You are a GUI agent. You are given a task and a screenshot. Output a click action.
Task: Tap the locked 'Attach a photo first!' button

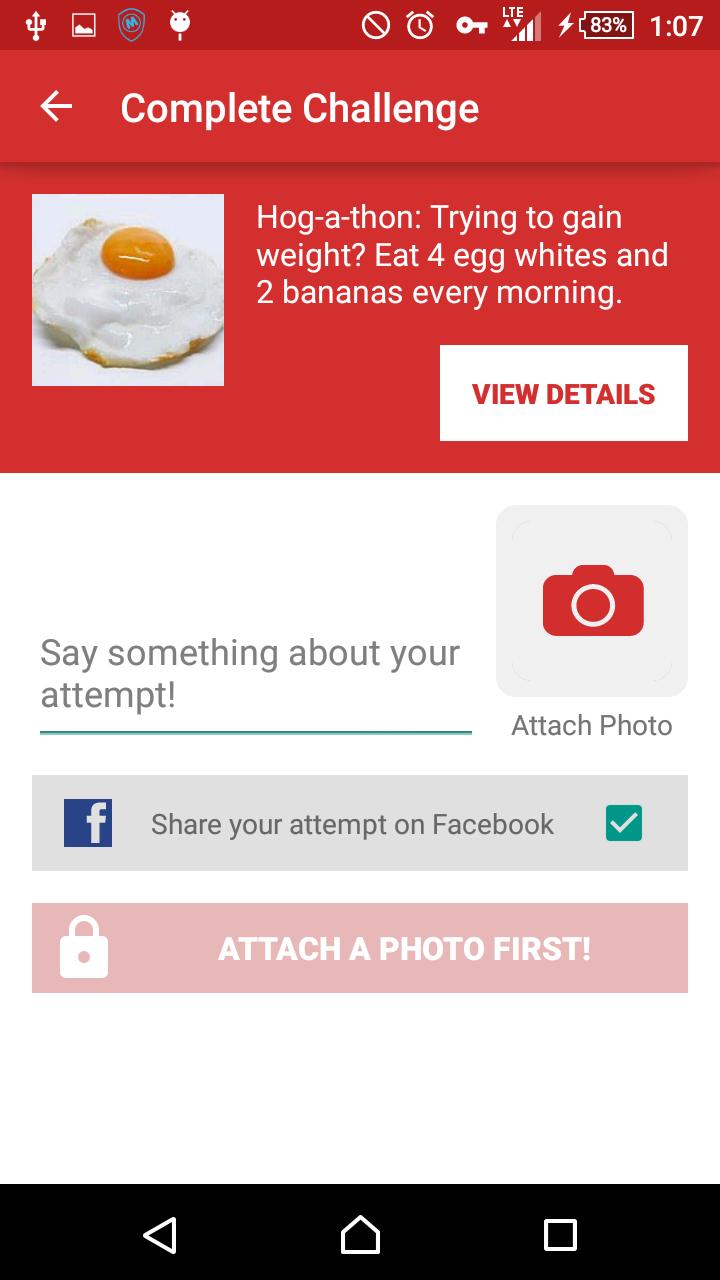pyautogui.click(x=360, y=948)
